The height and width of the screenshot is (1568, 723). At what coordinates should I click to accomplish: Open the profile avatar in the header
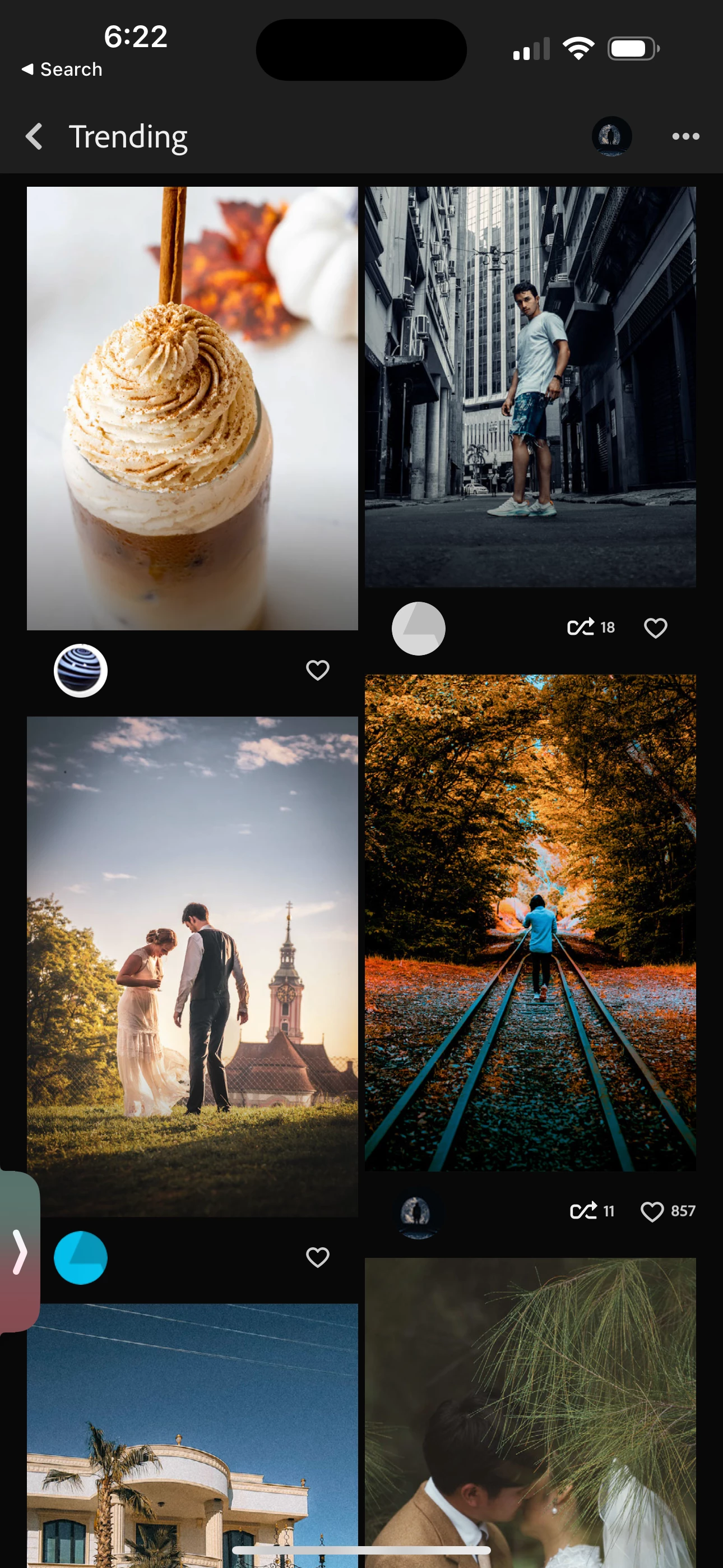pyautogui.click(x=611, y=136)
